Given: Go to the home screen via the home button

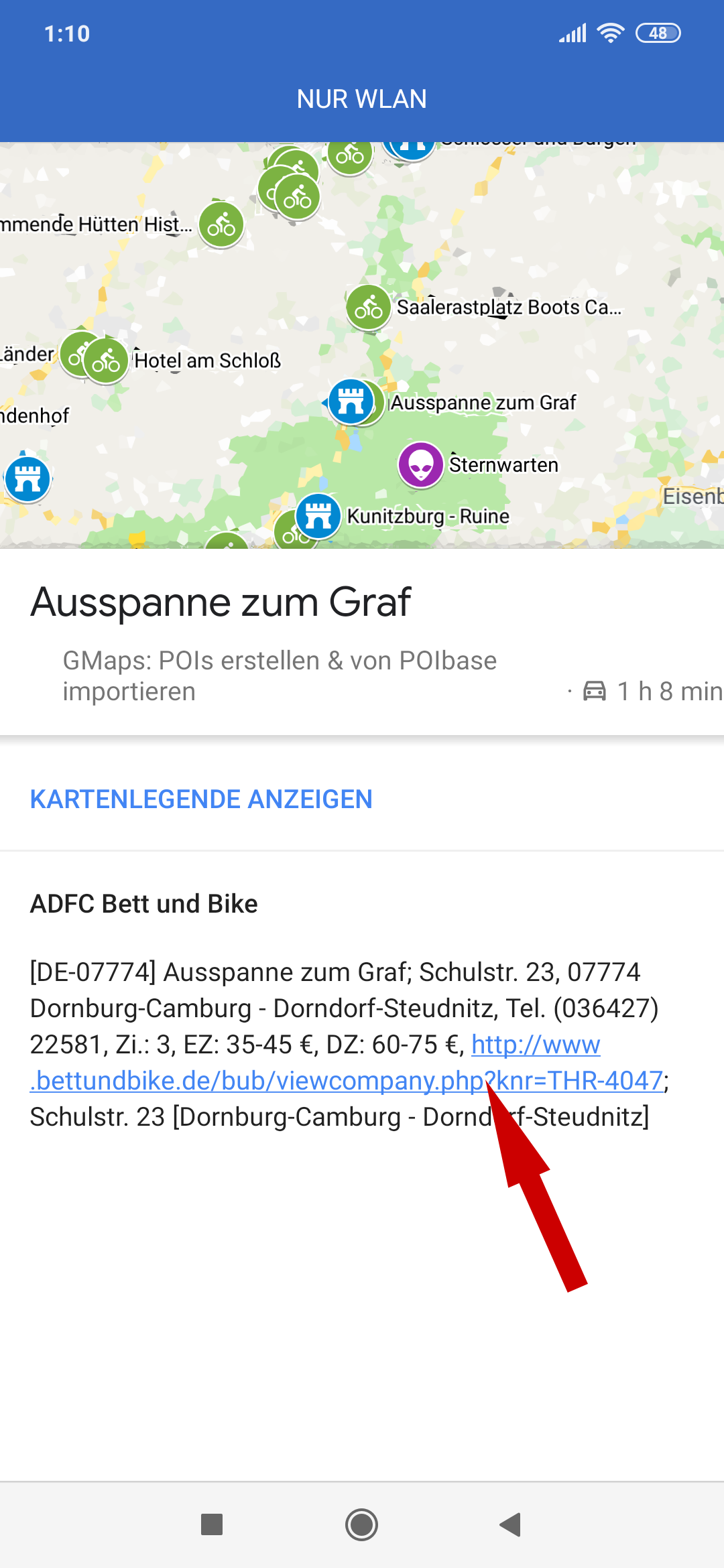Looking at the screenshot, I should click(361, 1524).
